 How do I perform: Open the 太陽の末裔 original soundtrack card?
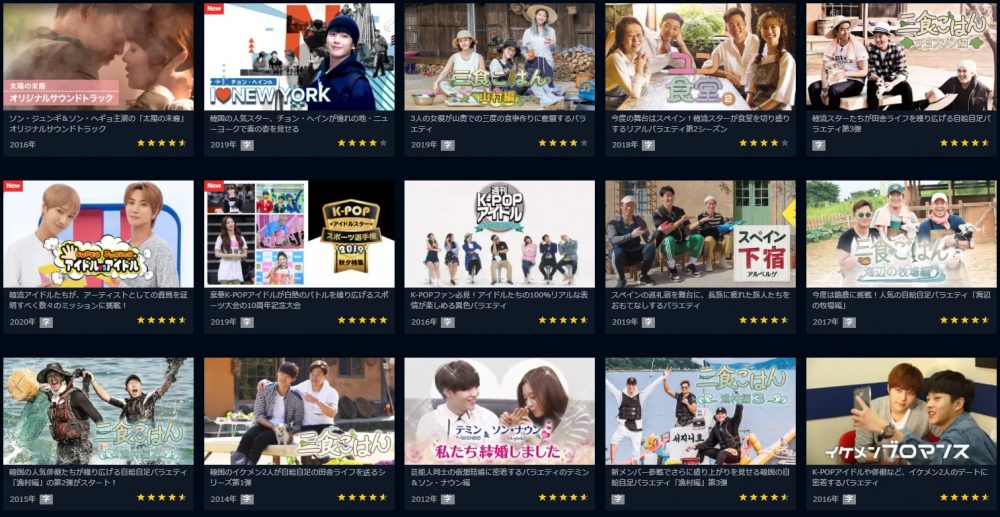click(x=98, y=56)
